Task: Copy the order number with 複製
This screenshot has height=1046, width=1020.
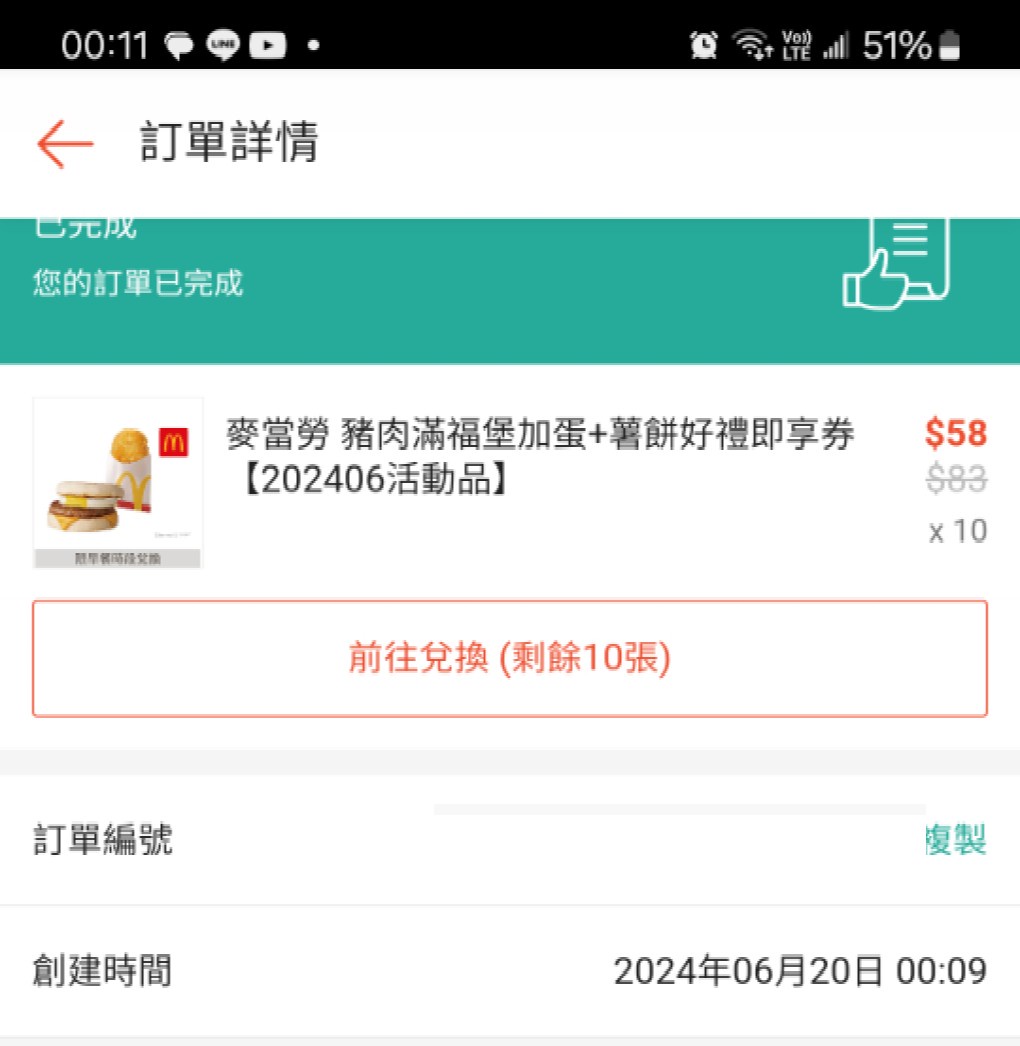Action: [x=955, y=841]
